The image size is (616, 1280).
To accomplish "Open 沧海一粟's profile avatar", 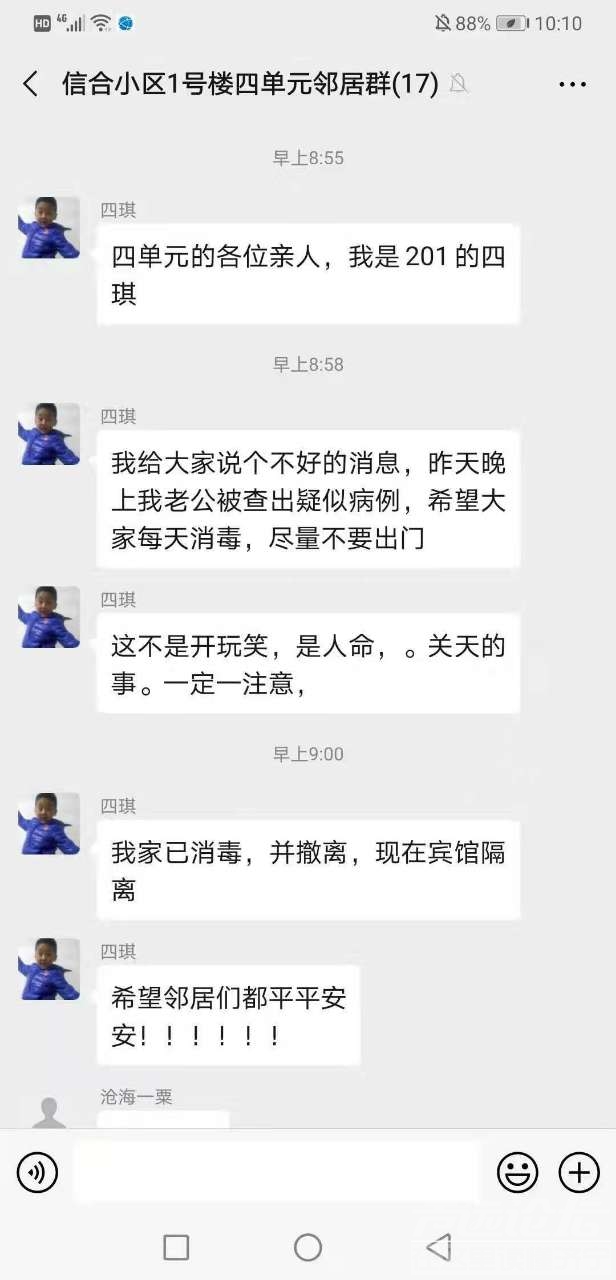I will (x=49, y=1112).
